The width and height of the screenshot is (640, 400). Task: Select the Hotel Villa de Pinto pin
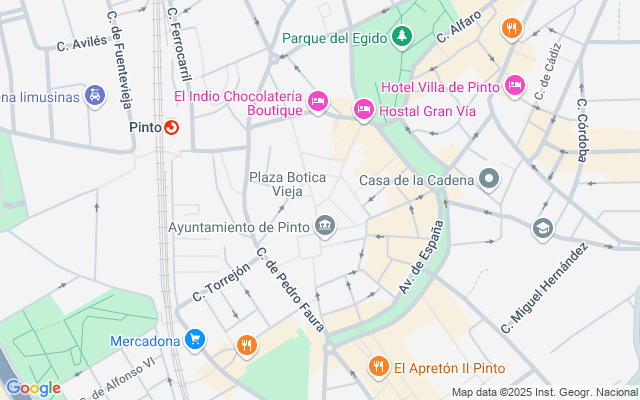point(515,86)
